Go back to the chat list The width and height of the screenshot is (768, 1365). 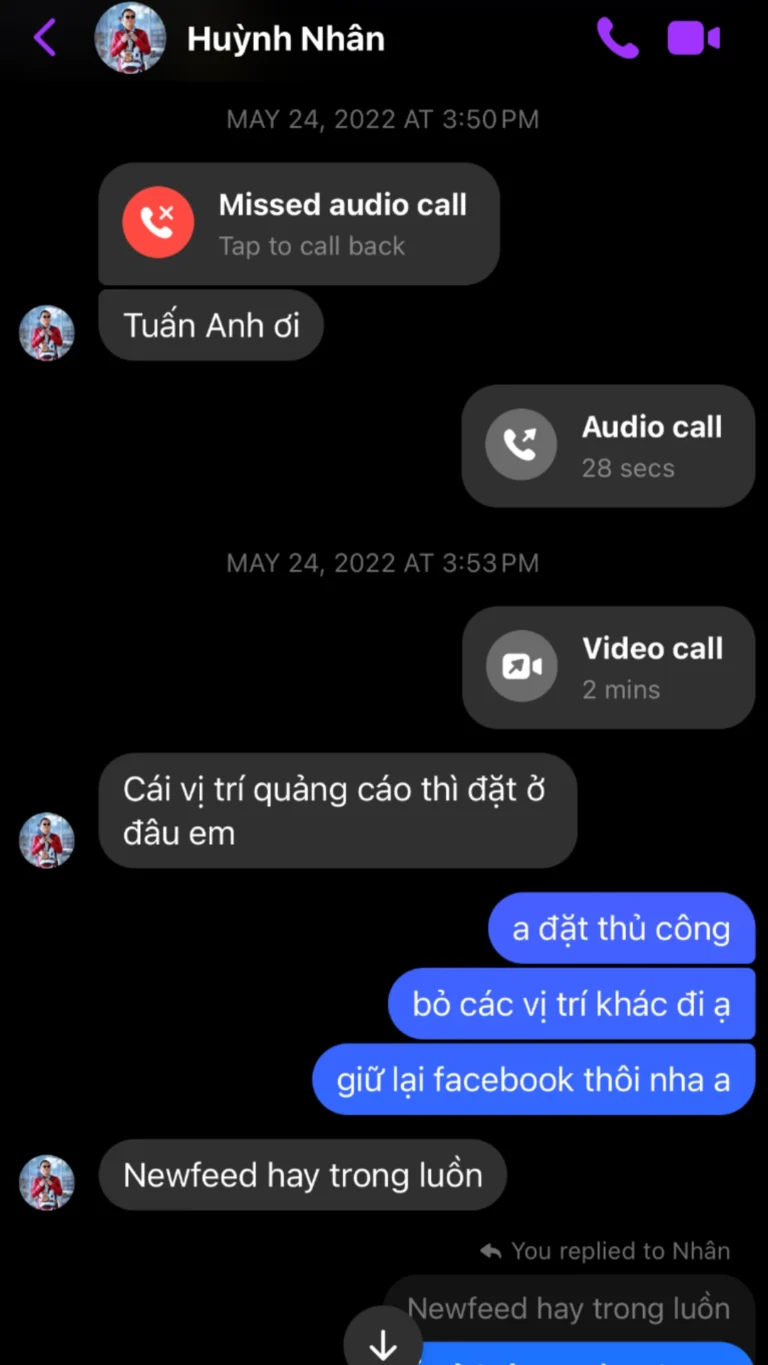pos(45,38)
